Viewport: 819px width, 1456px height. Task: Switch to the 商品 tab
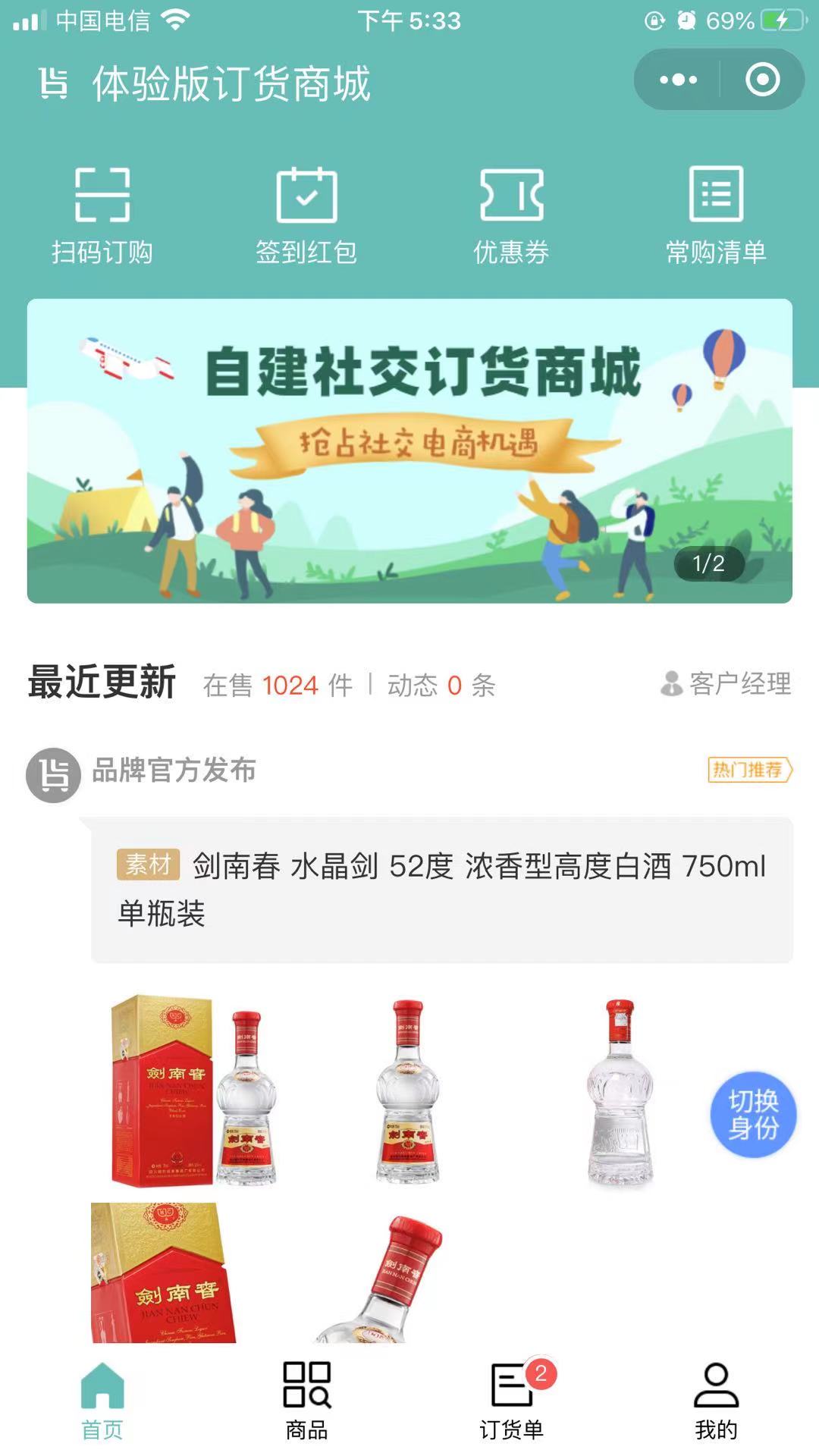coord(306,1401)
